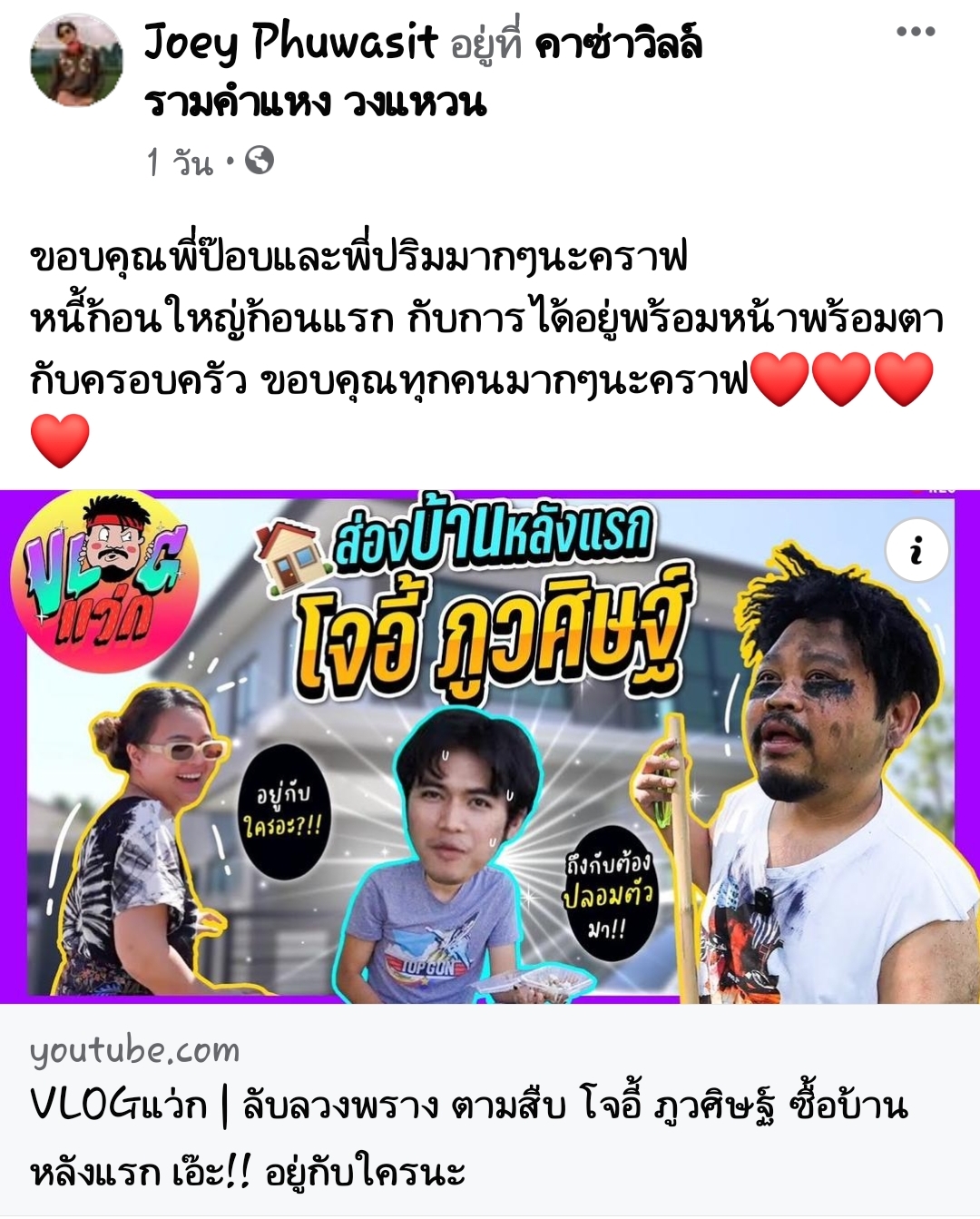Tap the info icon on the video preview
Screen dimensions: 980x1219
(x=916, y=550)
